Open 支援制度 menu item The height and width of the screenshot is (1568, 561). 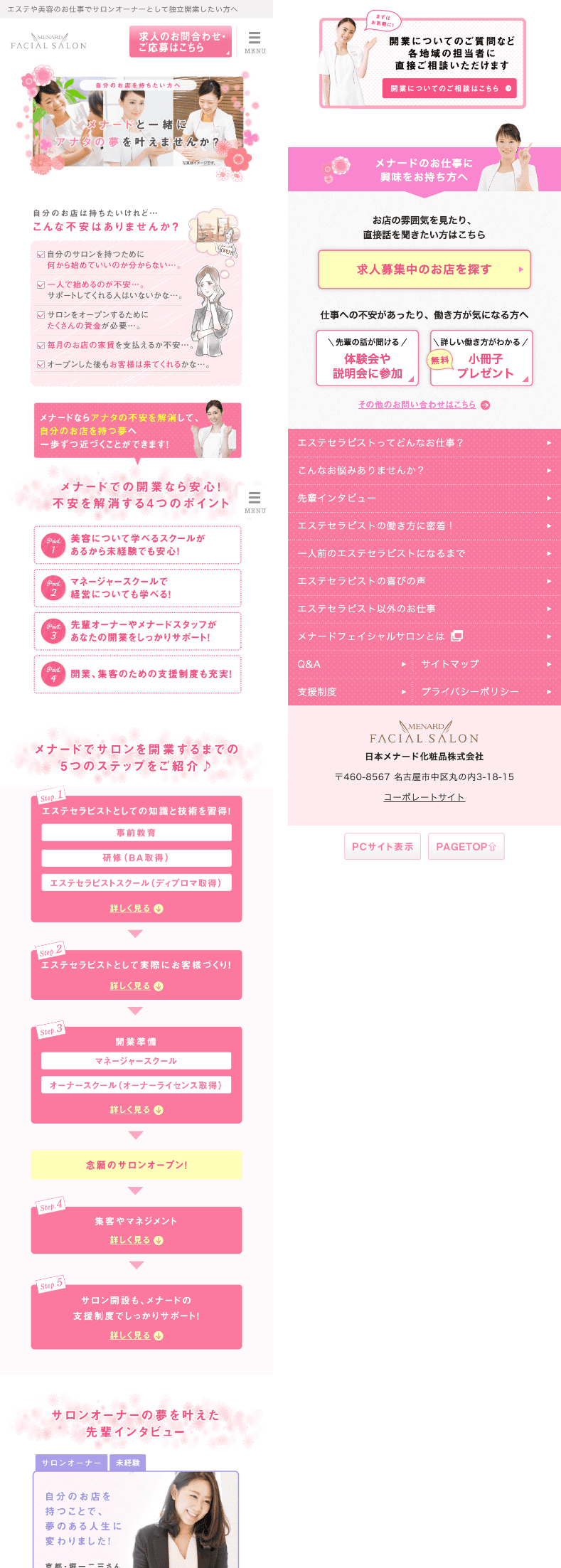[350, 692]
